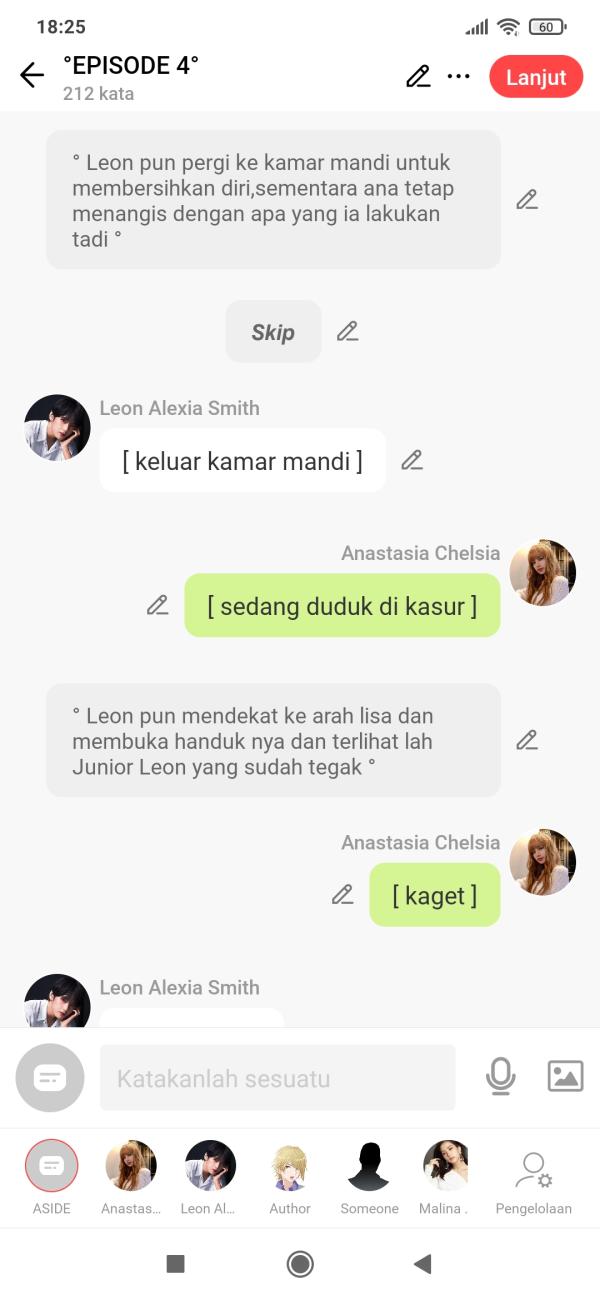Attach an image to the story
This screenshot has height=1300, width=600.
pos(565,1076)
